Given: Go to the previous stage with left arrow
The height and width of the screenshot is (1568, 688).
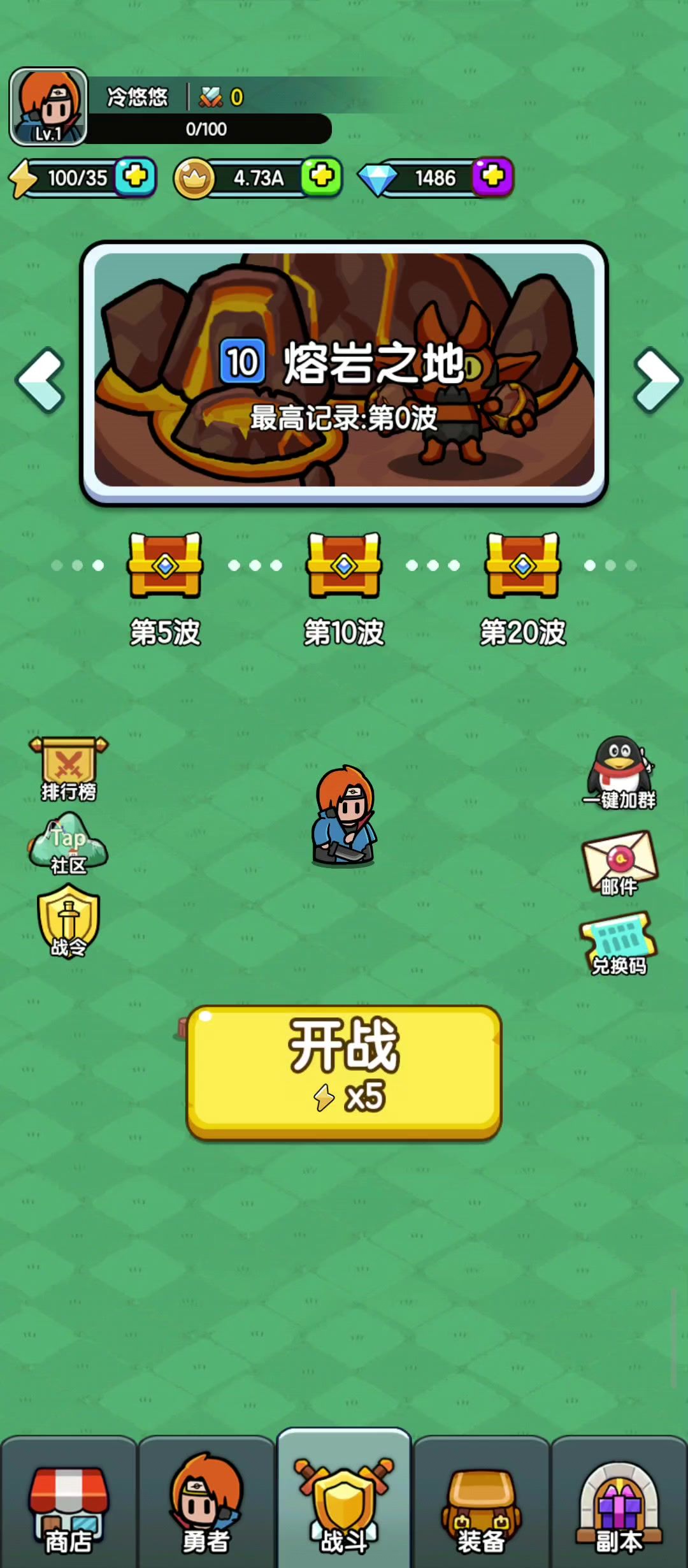Looking at the screenshot, I should click(x=41, y=380).
